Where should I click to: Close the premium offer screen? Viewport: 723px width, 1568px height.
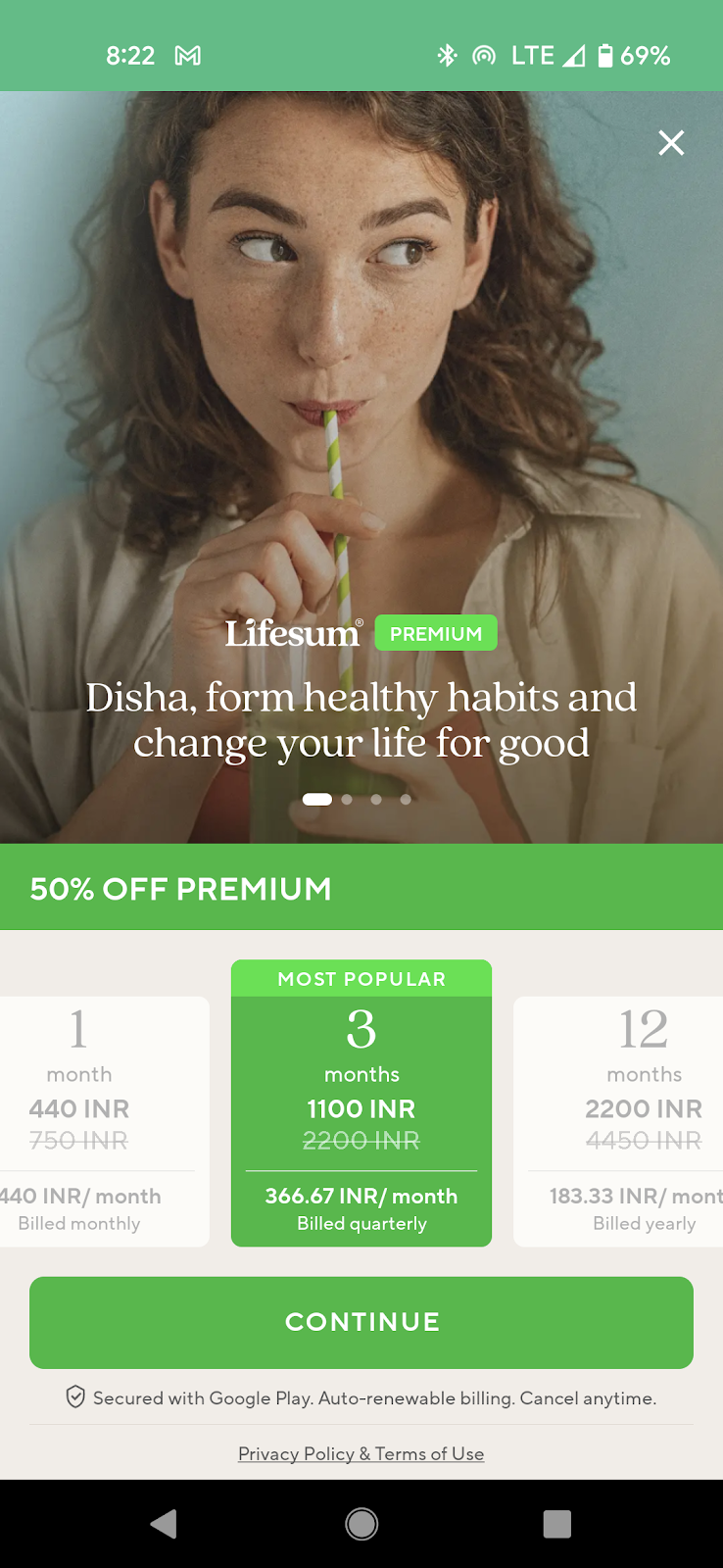(671, 143)
